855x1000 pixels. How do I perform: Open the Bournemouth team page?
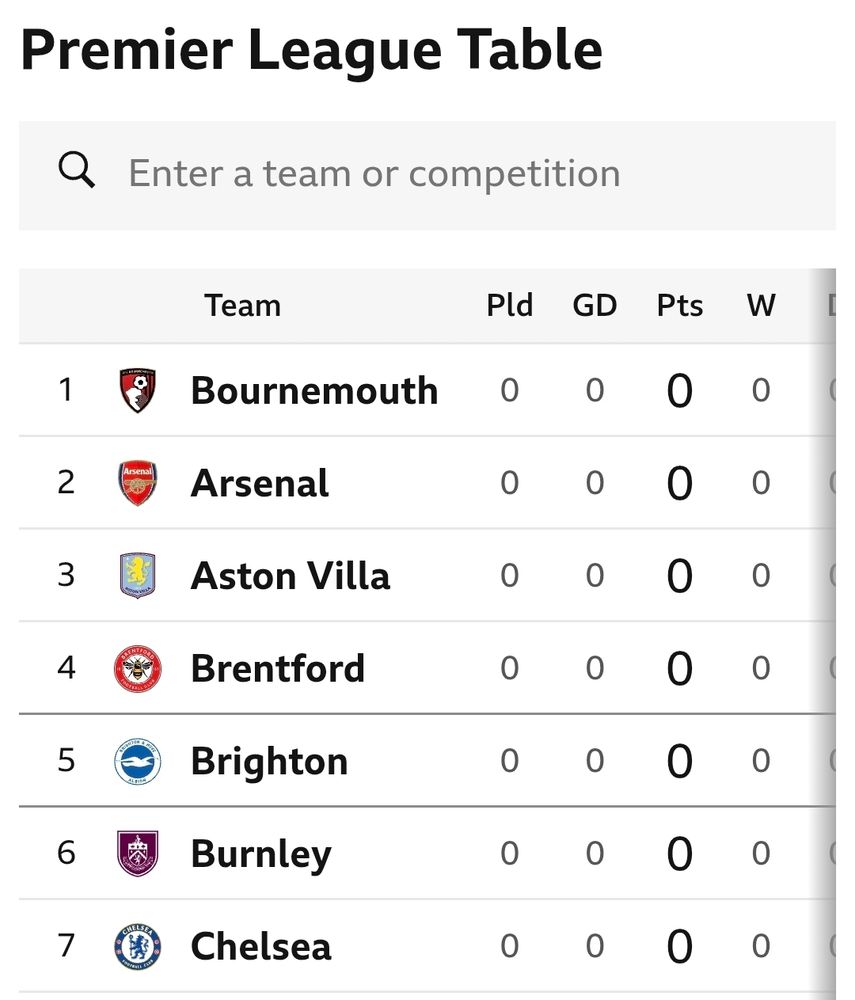click(x=314, y=390)
